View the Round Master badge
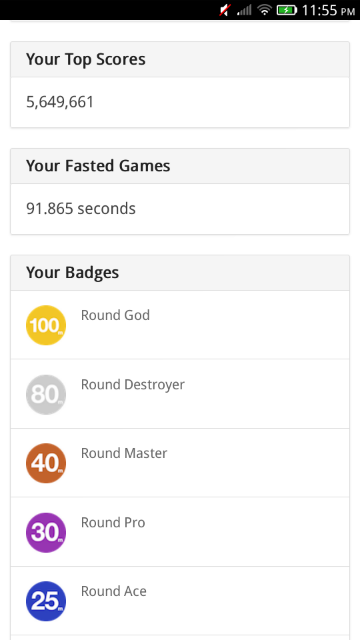Image resolution: width=360 pixels, height=640 pixels. tap(180, 463)
